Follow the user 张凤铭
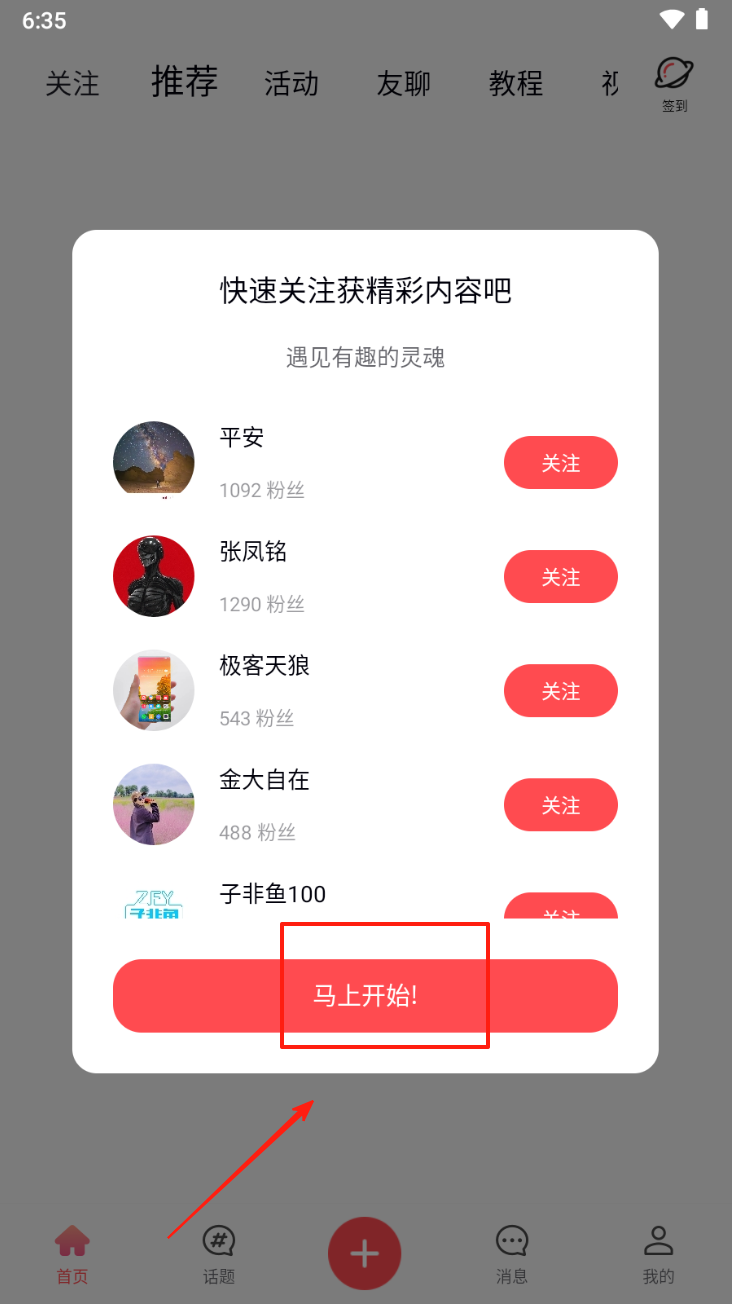The width and height of the screenshot is (732, 1304). click(560, 577)
